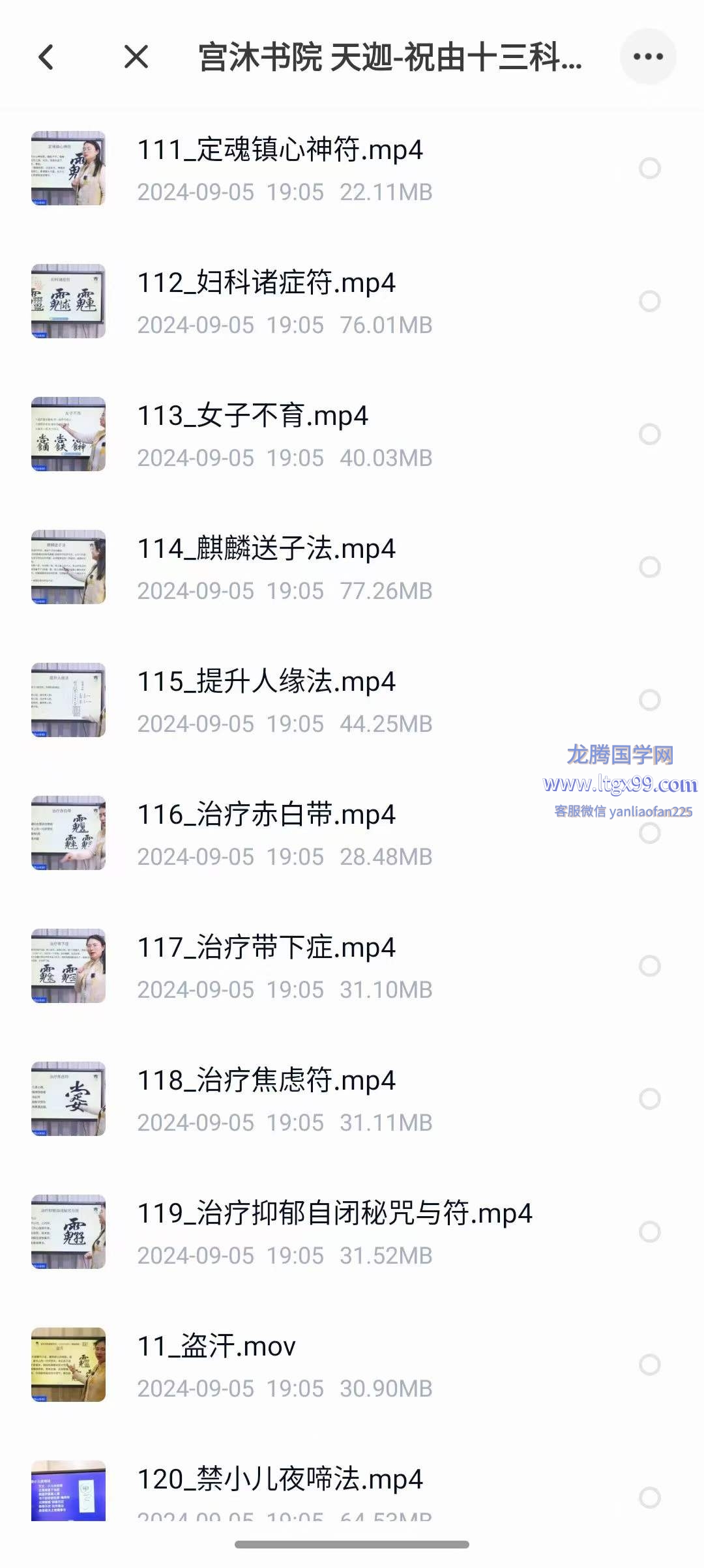The height and width of the screenshot is (1568, 704).
Task: Open the three-dot more options menu
Action: tap(647, 57)
